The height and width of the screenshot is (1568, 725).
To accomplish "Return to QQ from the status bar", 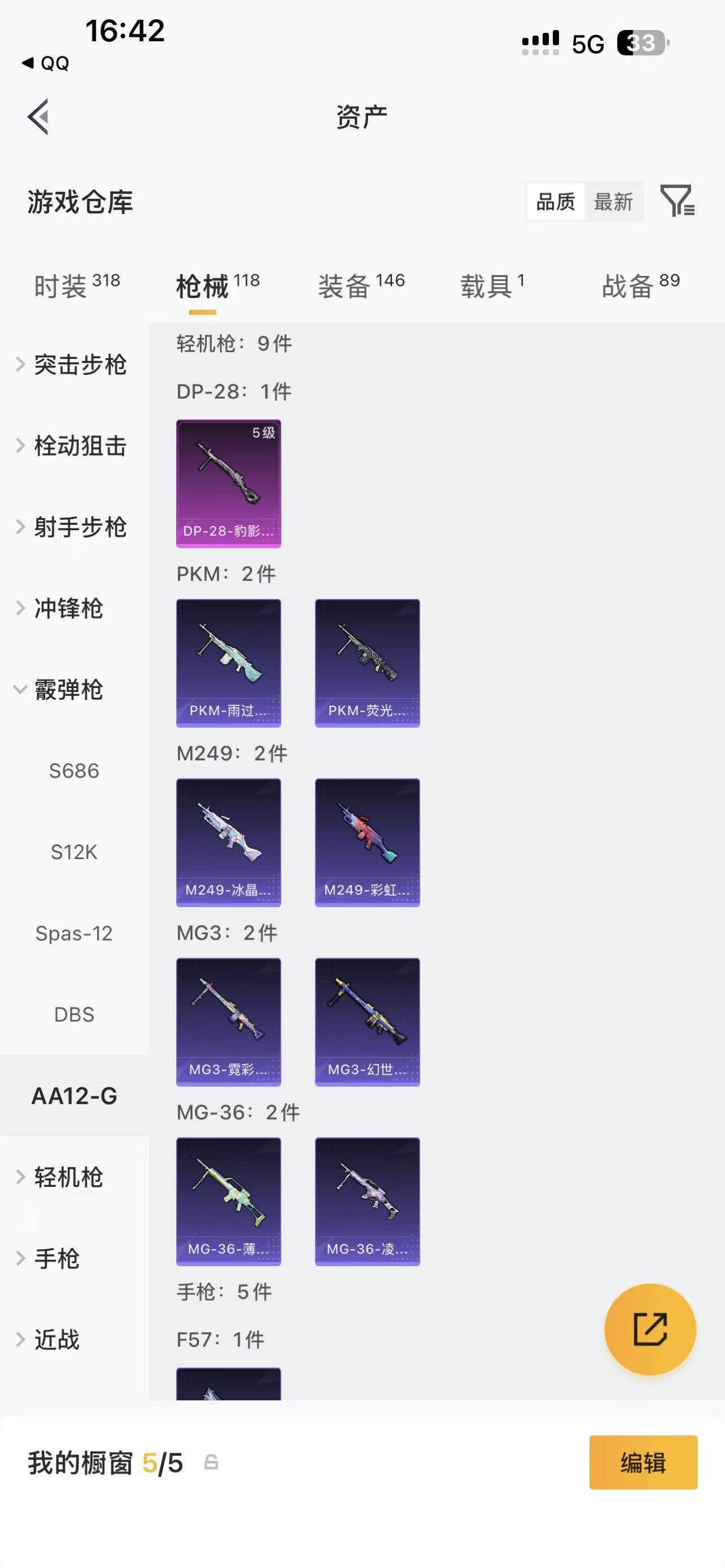I will point(46,63).
